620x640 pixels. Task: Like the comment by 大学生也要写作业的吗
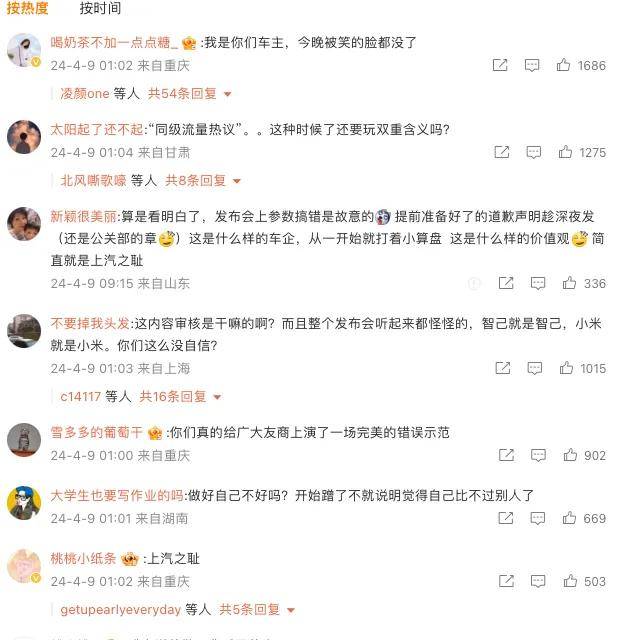click(570, 519)
